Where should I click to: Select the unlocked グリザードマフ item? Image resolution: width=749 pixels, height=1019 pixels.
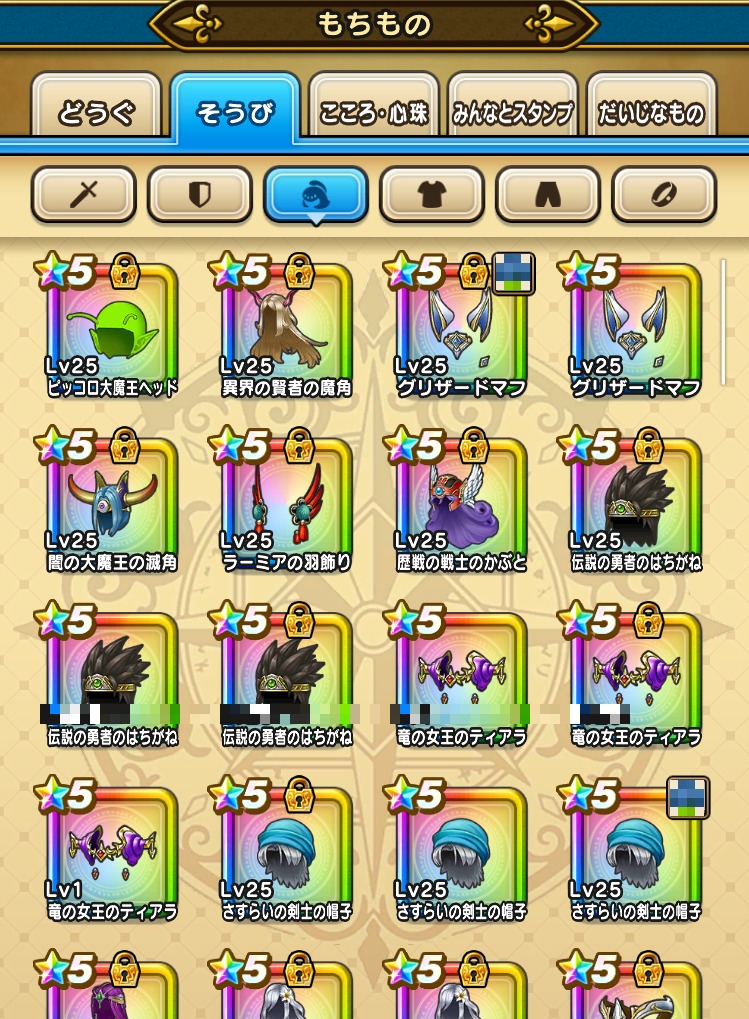[634, 330]
